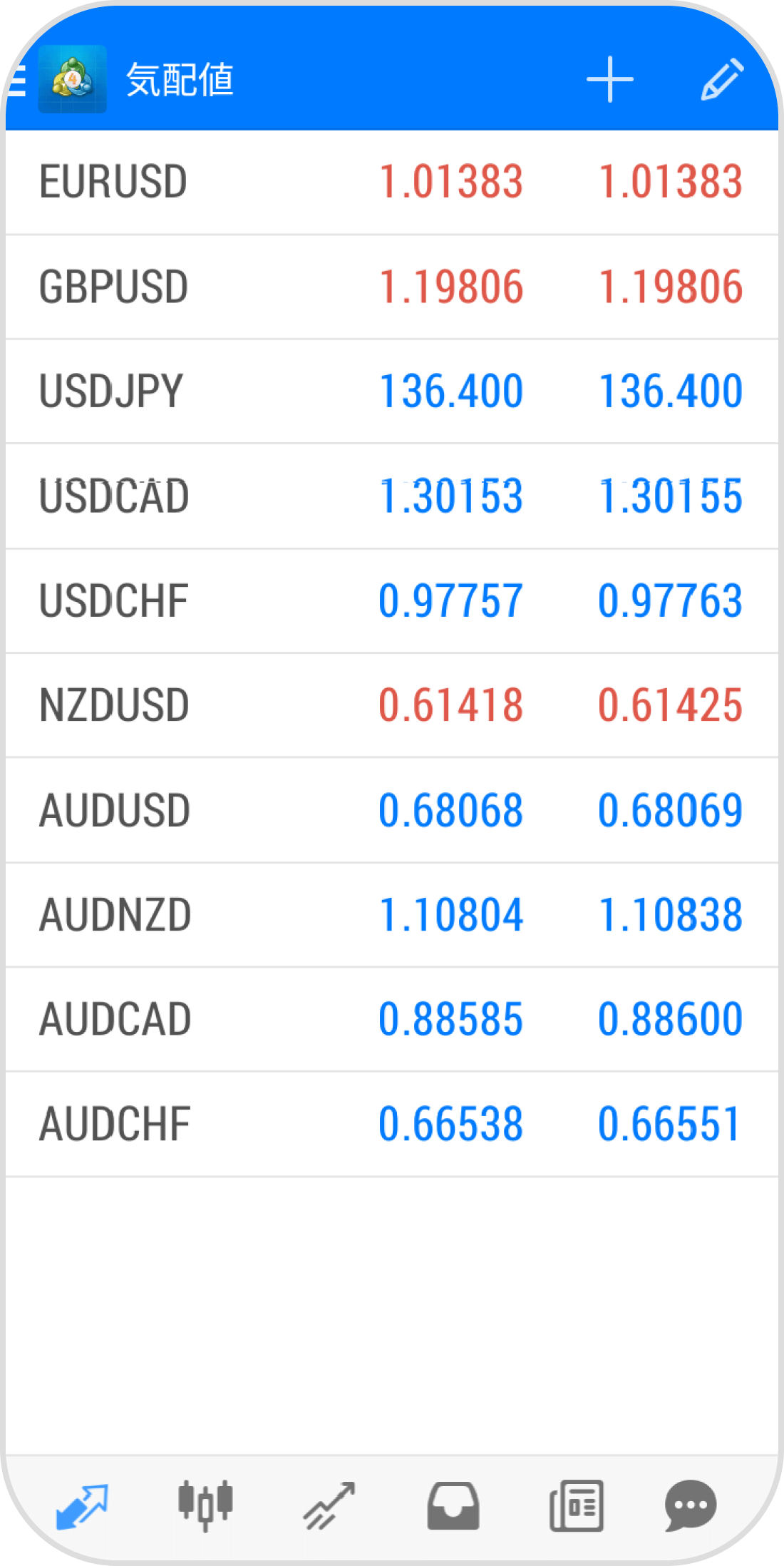Switch to the news tab
The width and height of the screenshot is (784, 1566).
click(x=577, y=1505)
